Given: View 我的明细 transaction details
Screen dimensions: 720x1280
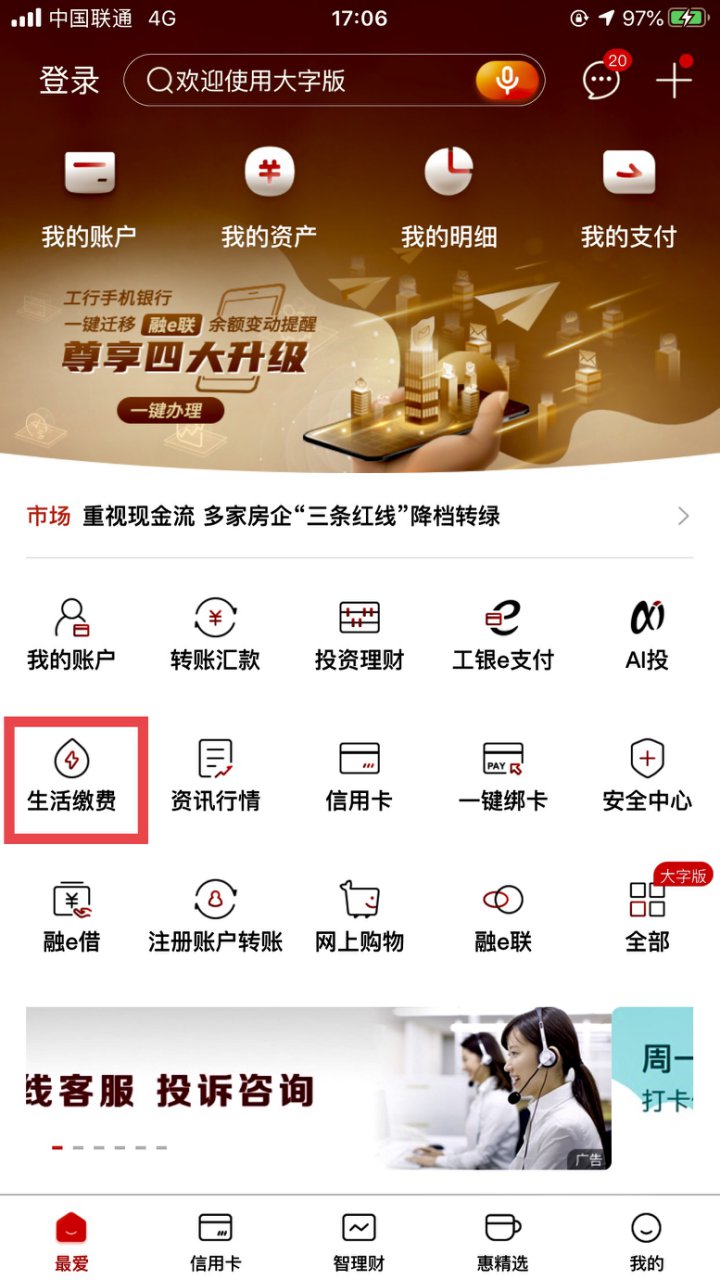Looking at the screenshot, I should click(x=449, y=197).
